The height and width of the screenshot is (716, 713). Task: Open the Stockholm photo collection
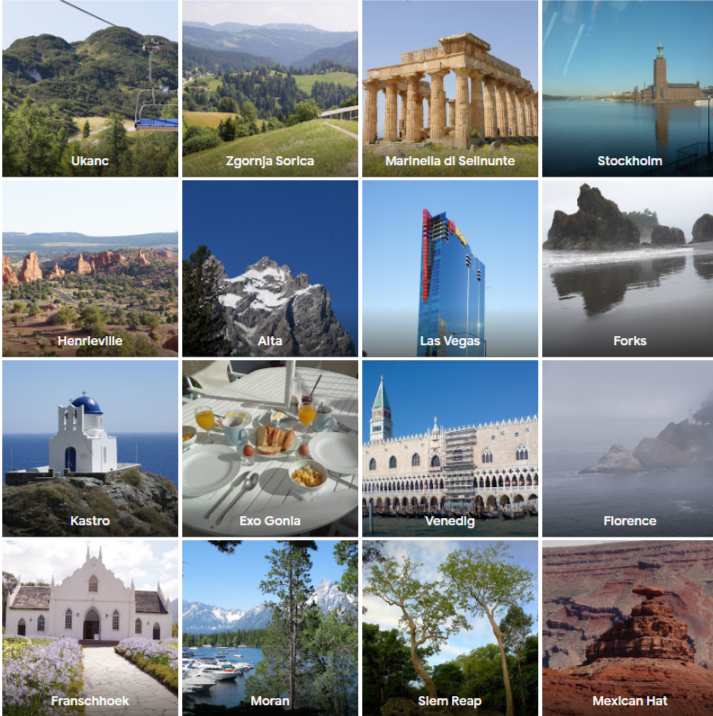[x=628, y=88]
